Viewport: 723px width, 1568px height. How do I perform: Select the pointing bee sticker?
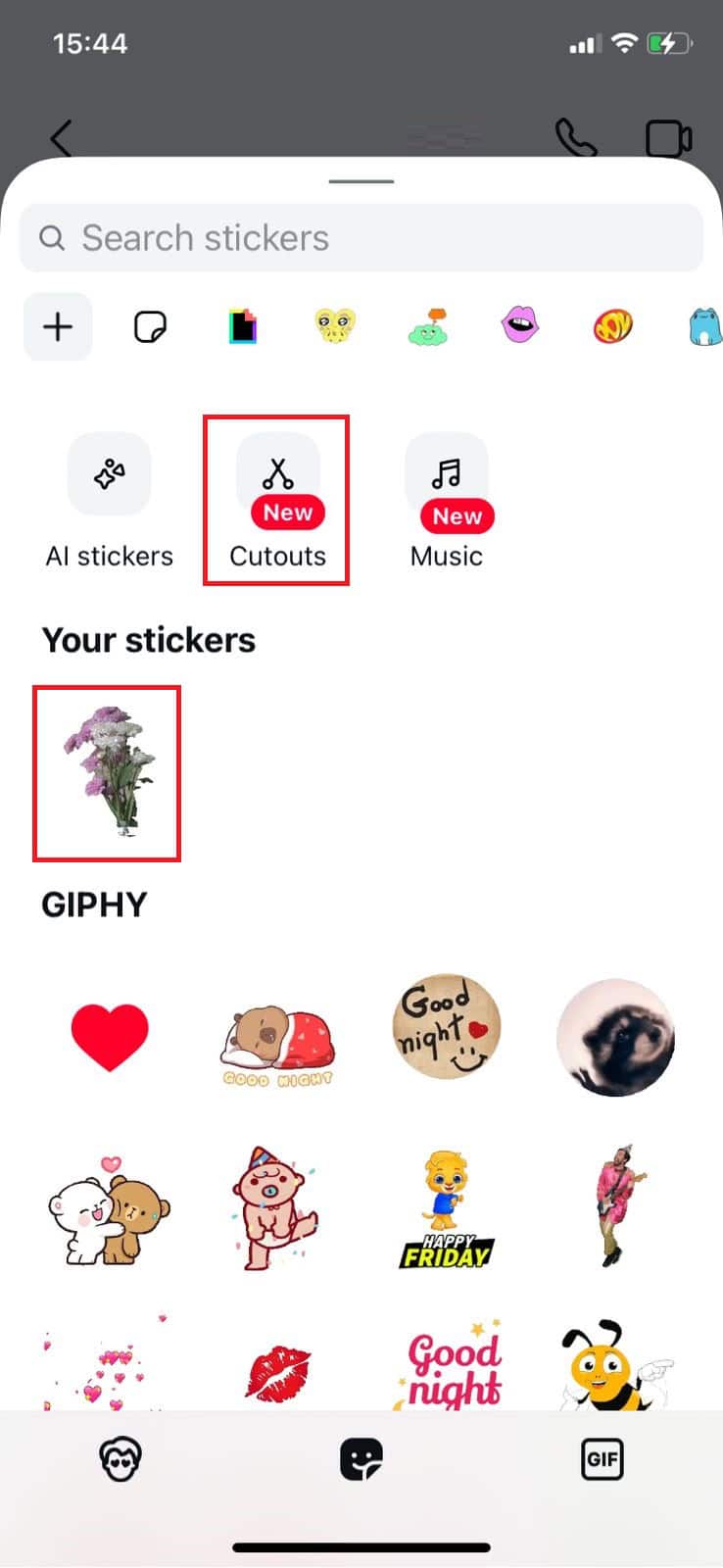tap(614, 1367)
